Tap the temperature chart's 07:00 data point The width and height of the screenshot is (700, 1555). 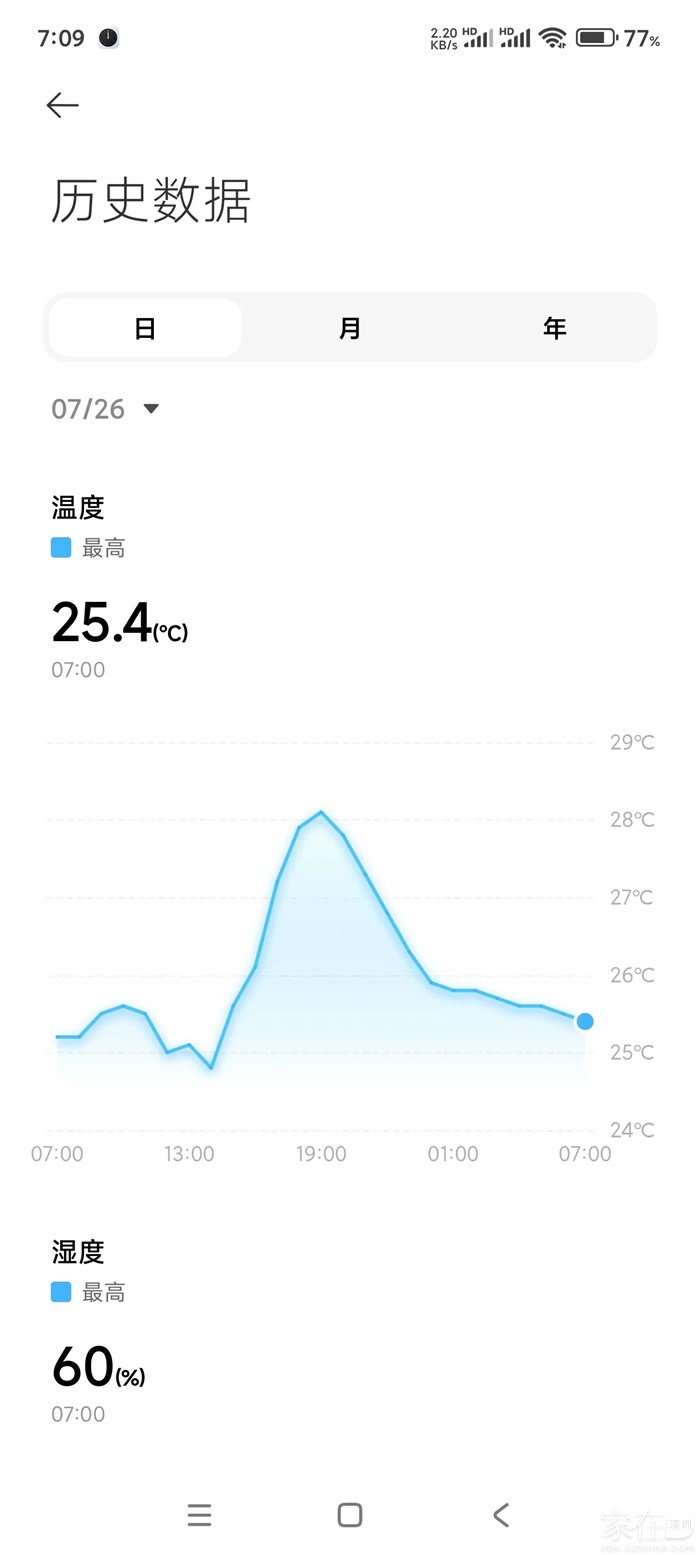coord(585,1021)
